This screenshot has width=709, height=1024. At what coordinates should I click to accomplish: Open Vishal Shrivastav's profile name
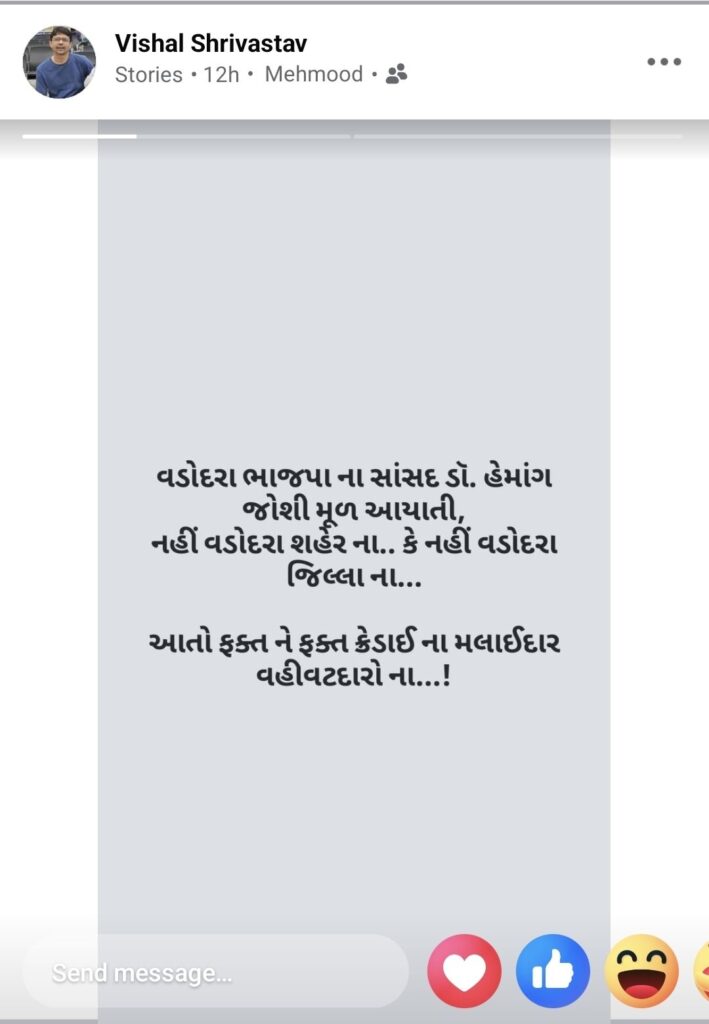(211, 43)
